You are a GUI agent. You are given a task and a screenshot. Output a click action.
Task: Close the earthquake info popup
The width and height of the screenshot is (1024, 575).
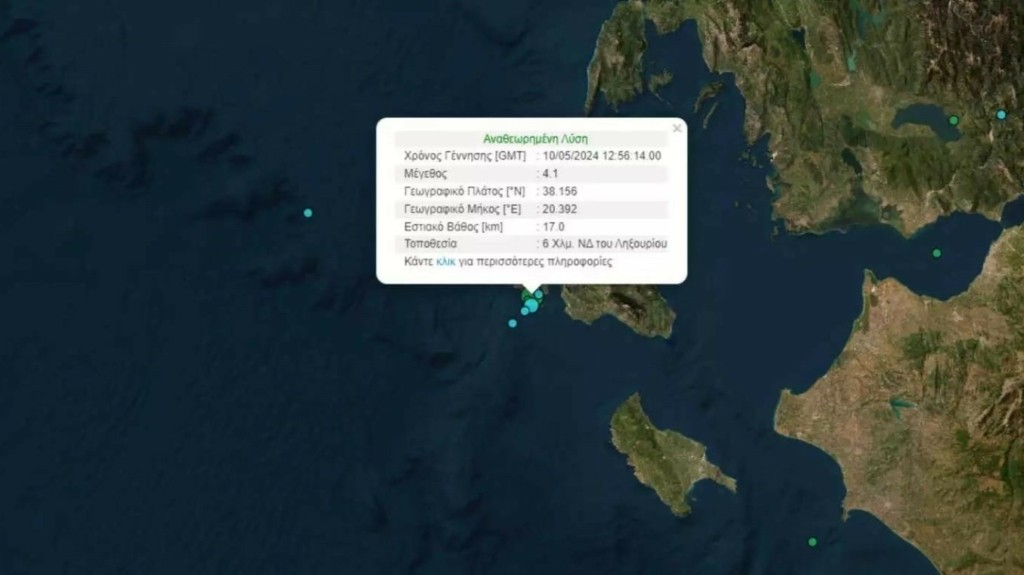pos(677,128)
